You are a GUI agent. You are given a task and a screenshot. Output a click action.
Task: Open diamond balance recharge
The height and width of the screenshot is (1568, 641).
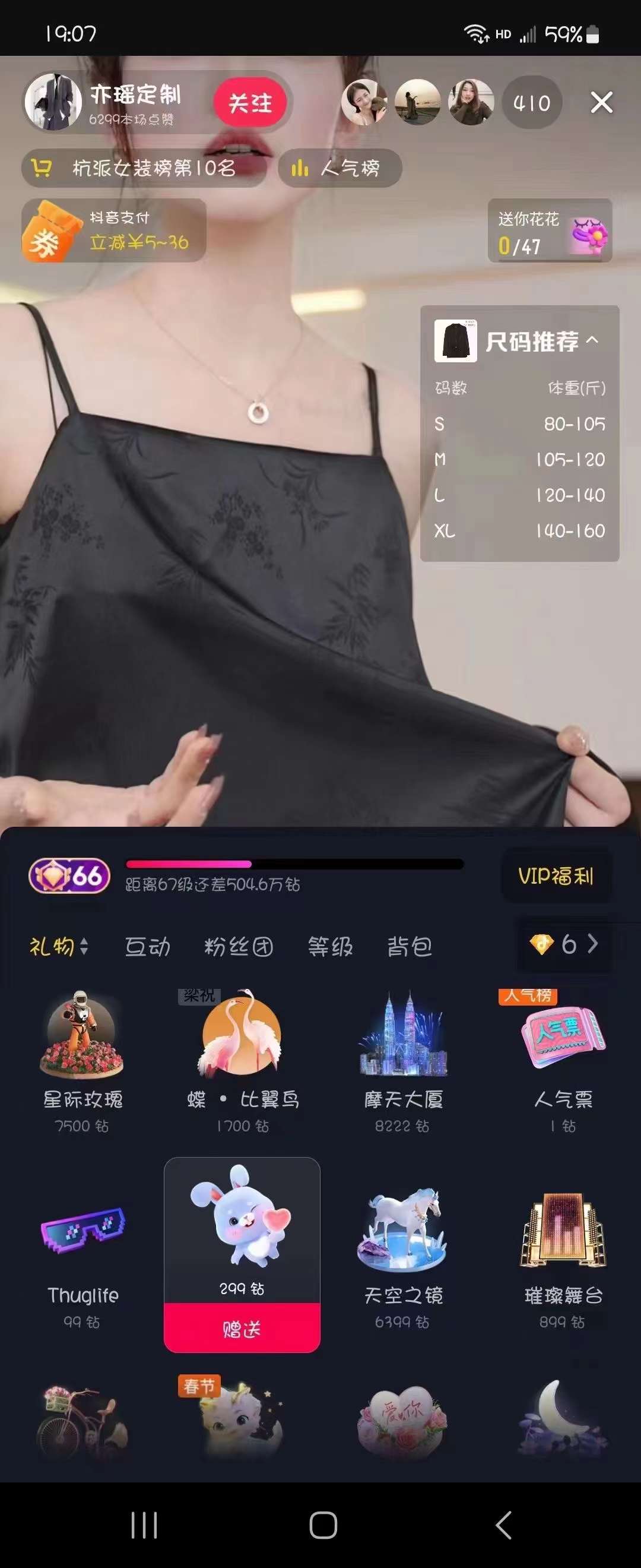pyautogui.click(x=564, y=944)
